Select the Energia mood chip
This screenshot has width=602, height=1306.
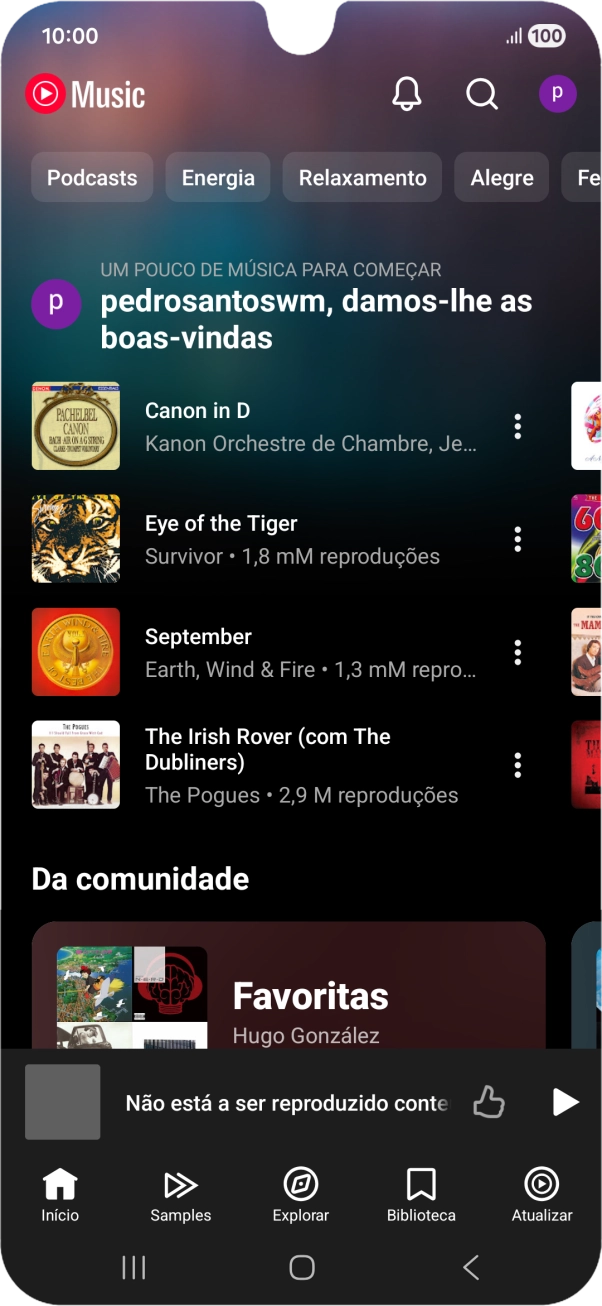(x=218, y=178)
